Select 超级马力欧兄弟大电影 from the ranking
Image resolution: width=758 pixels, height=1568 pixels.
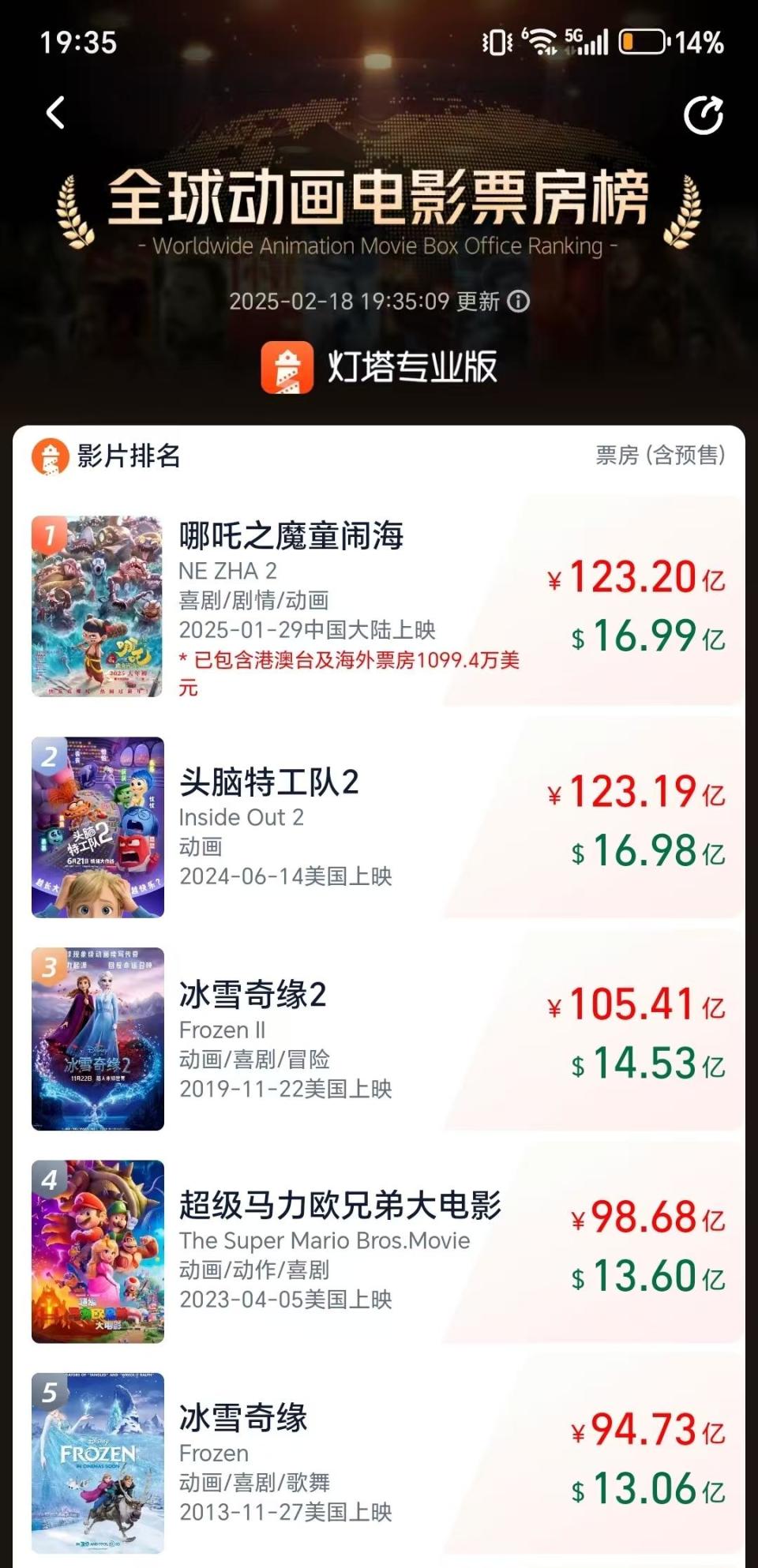pyautogui.click(x=340, y=1206)
